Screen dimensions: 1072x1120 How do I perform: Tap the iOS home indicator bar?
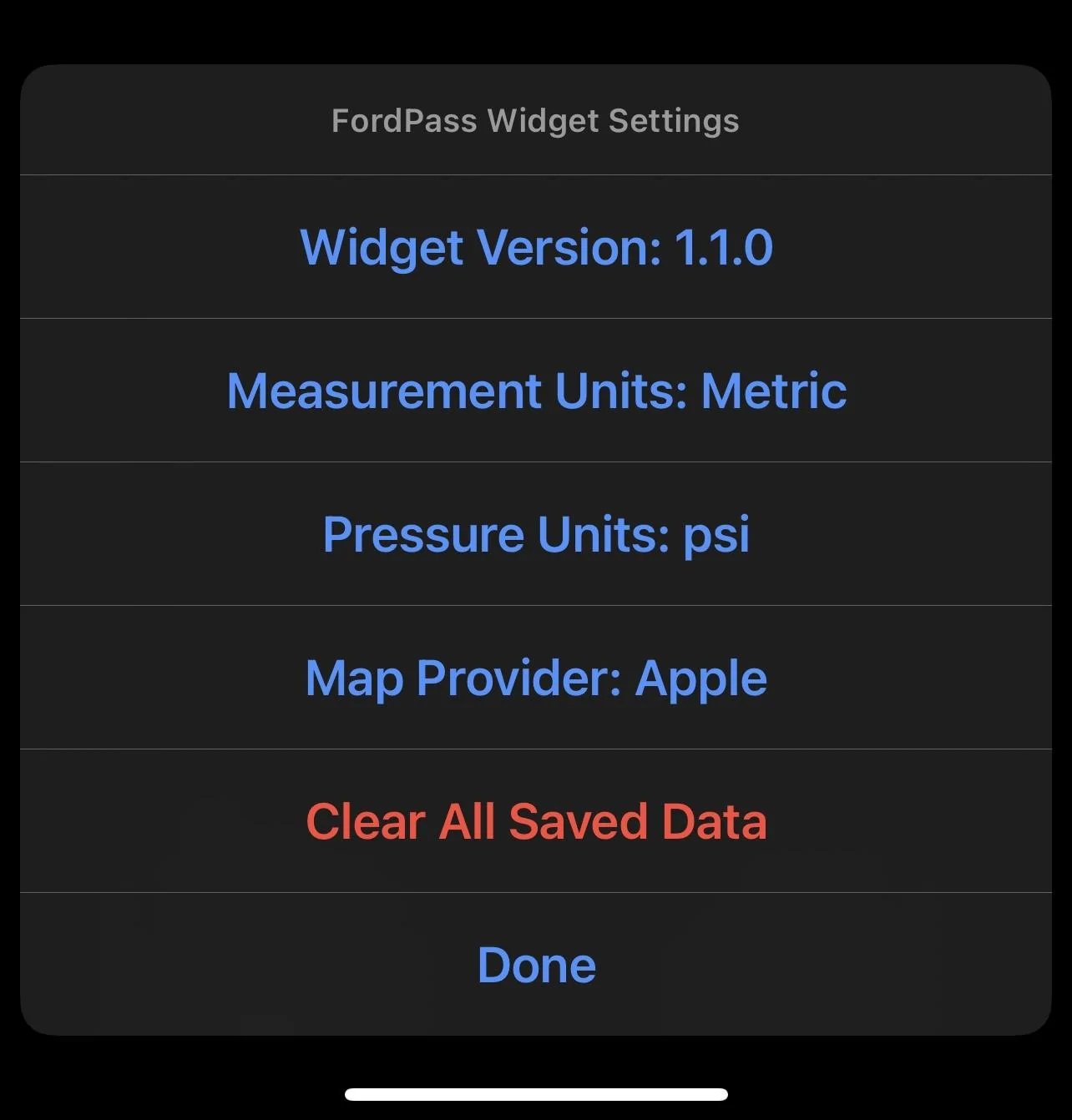tap(536, 1093)
